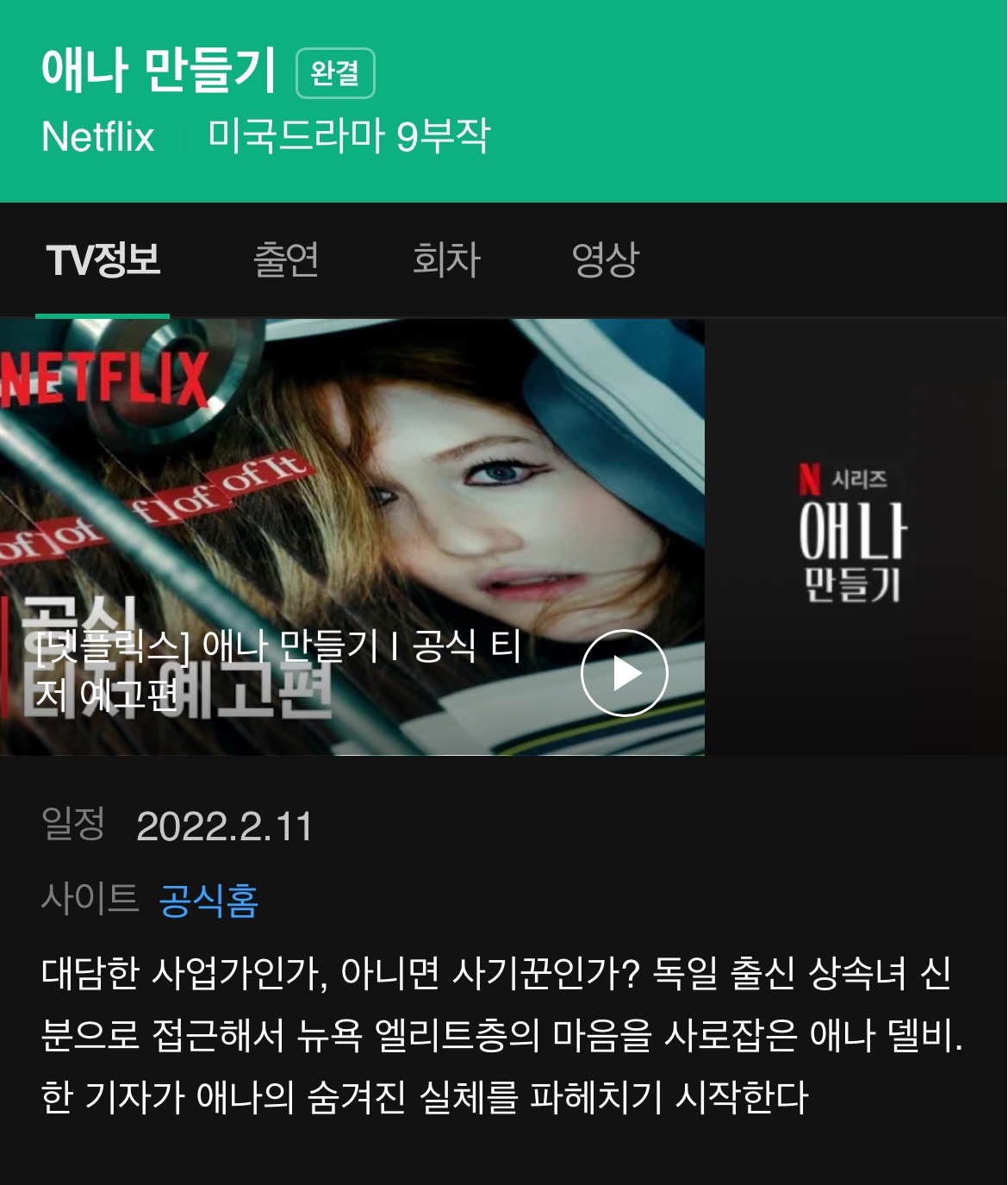The image size is (1008, 1185).
Task: Open the 영상 tab
Action: pyautogui.click(x=606, y=259)
